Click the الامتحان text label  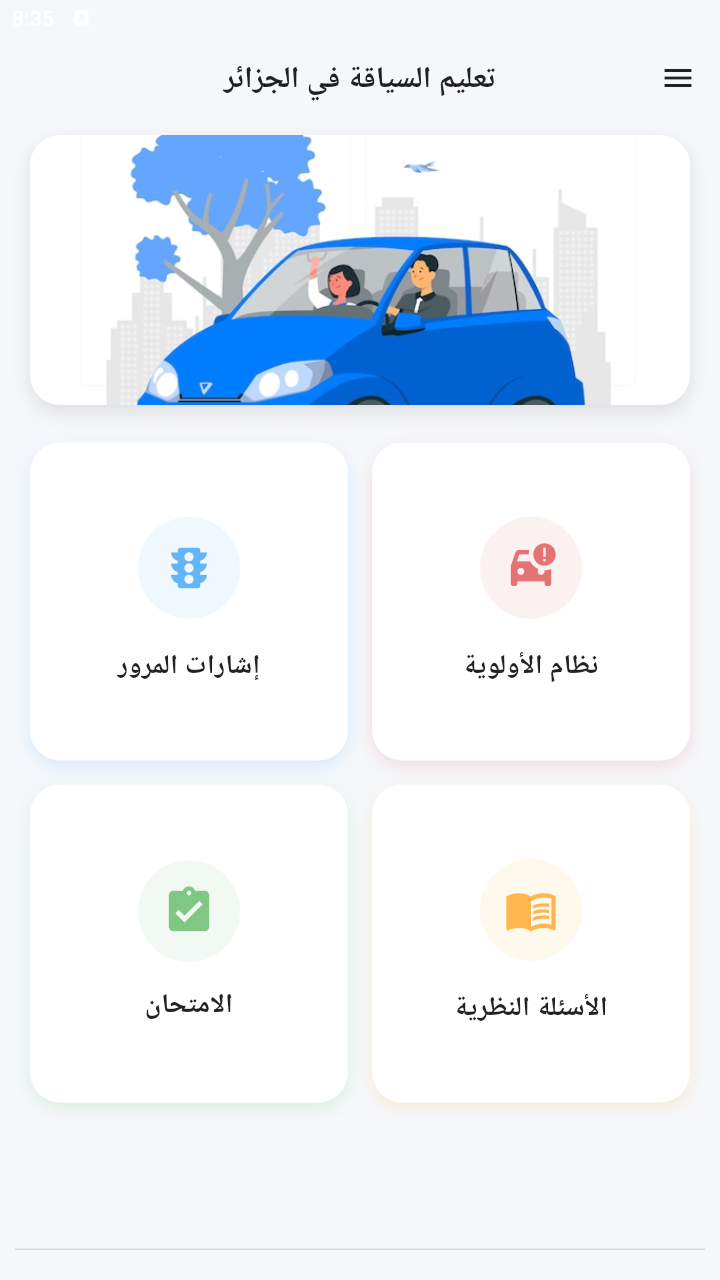pos(189,1004)
